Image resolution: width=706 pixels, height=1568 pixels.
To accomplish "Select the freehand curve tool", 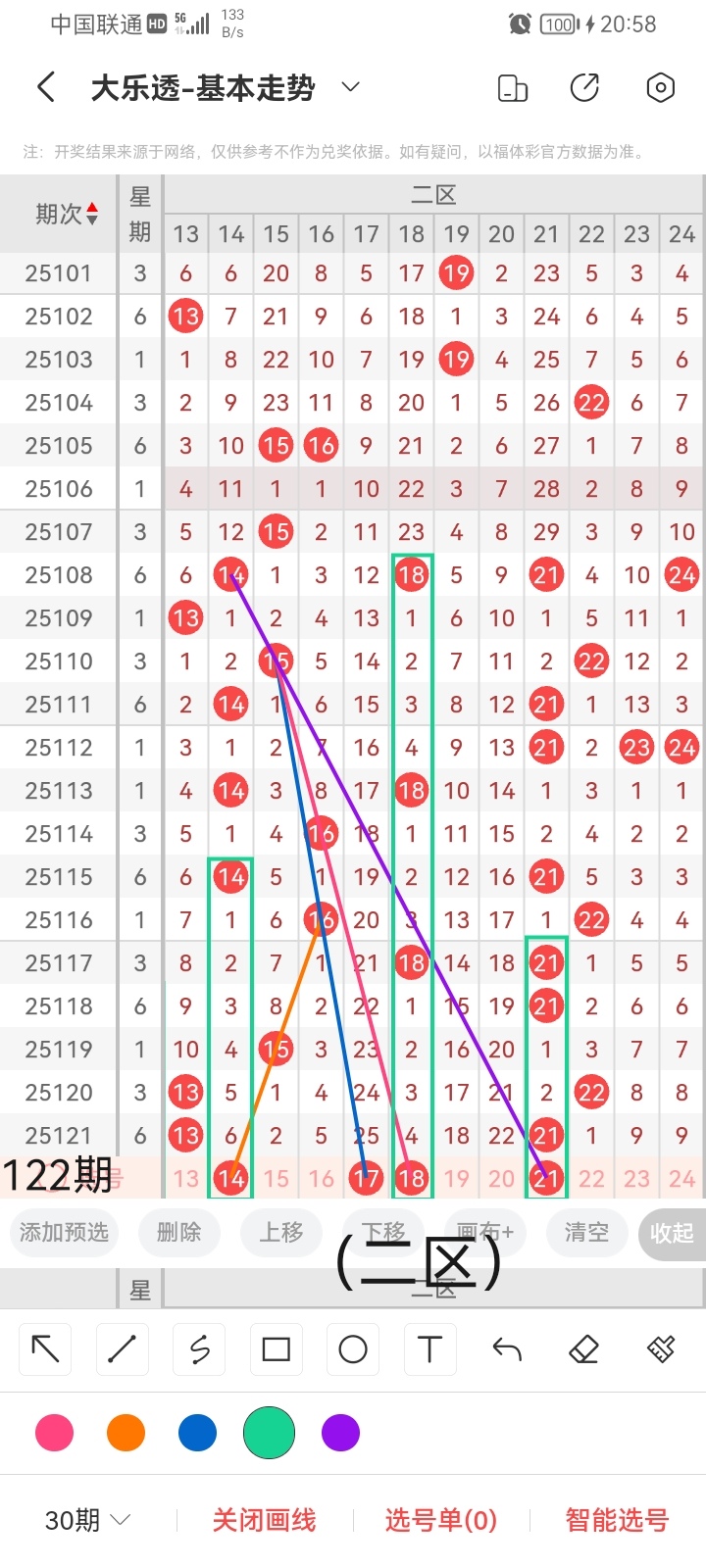I will 199,1349.
